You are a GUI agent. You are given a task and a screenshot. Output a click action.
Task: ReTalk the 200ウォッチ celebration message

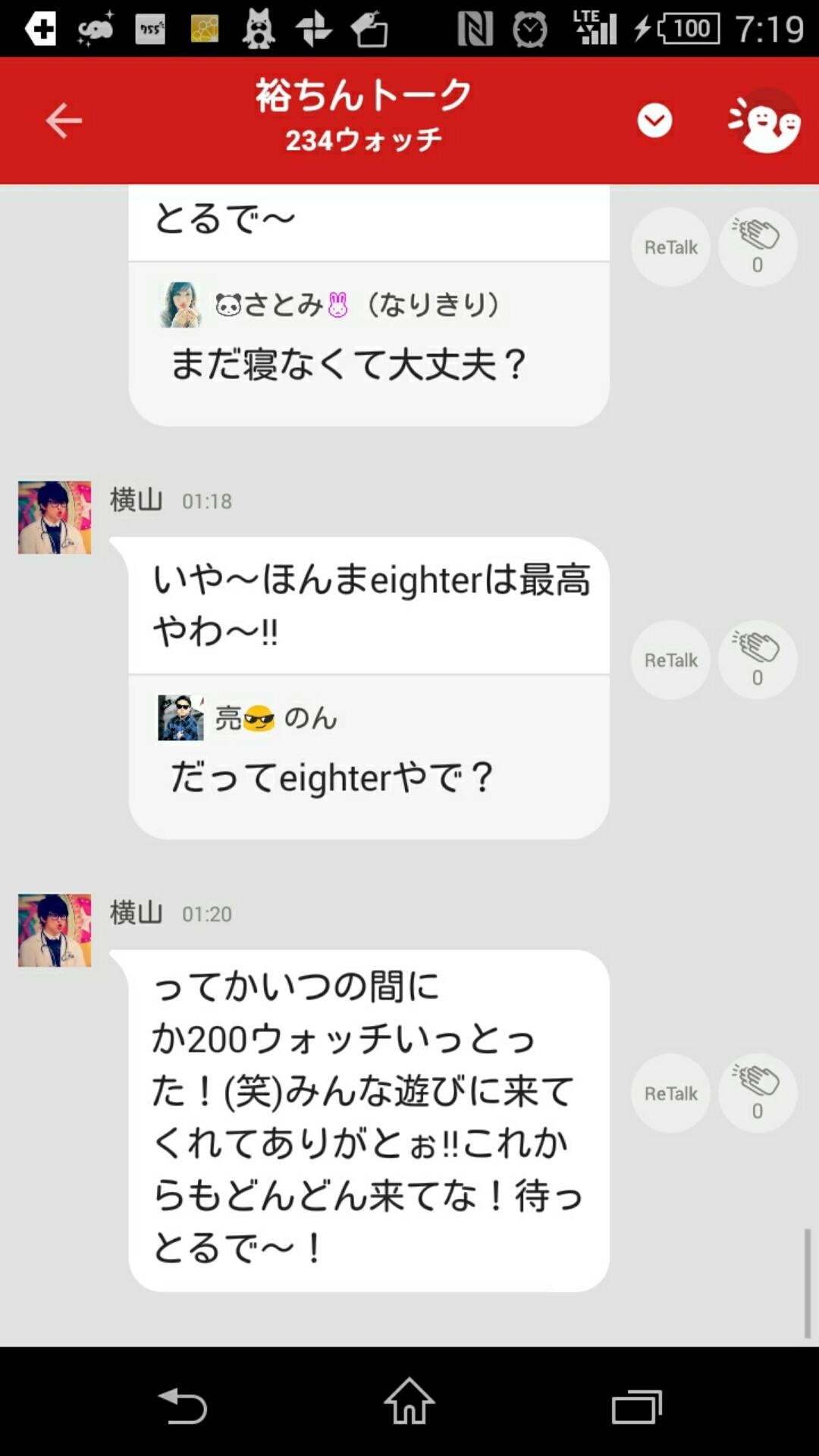[x=670, y=1094]
